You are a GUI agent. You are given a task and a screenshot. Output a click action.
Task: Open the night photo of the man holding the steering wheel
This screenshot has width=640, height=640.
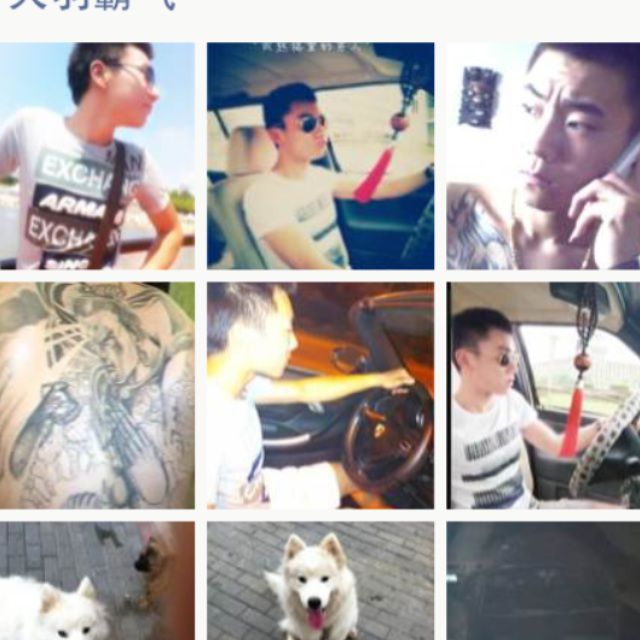point(320,395)
